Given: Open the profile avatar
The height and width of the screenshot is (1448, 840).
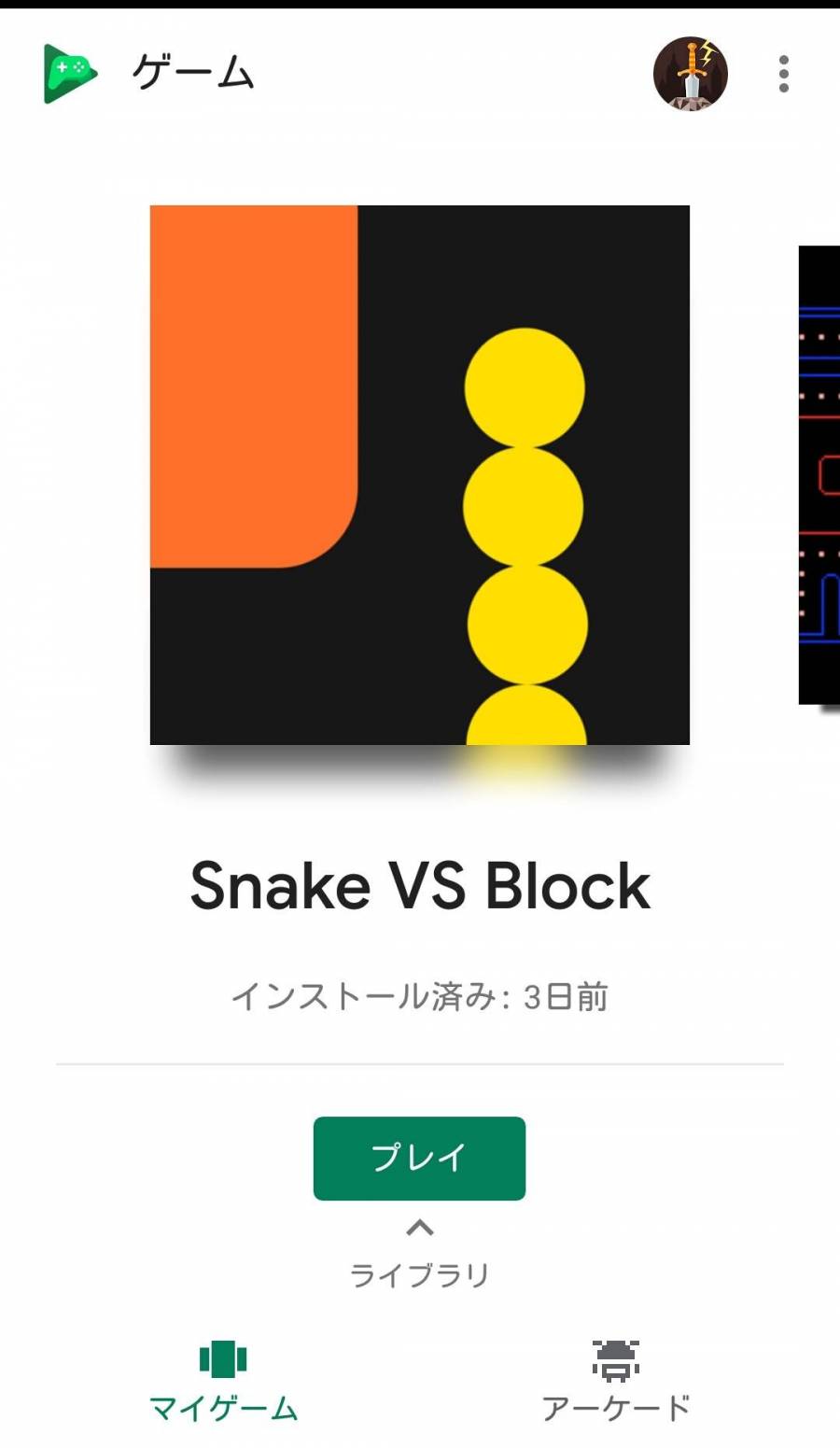Looking at the screenshot, I should pyautogui.click(x=690, y=74).
